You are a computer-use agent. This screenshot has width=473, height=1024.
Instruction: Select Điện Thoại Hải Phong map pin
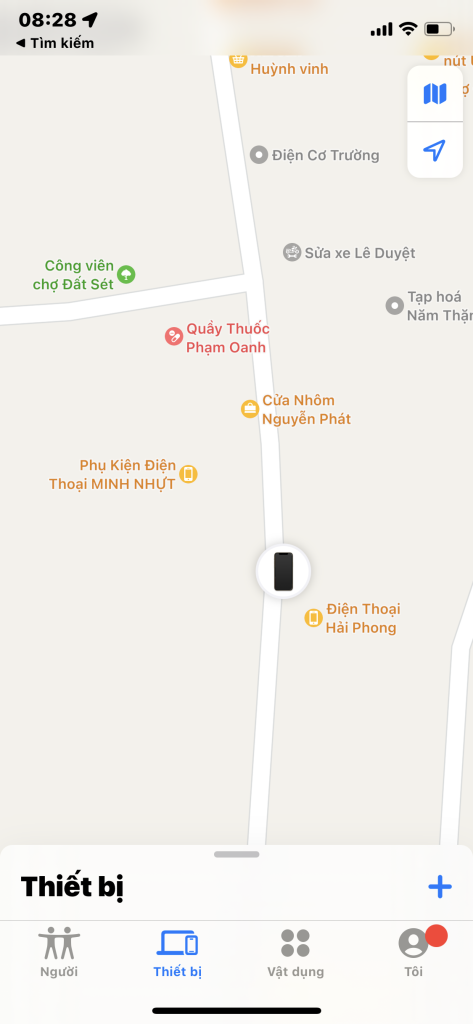pyautogui.click(x=314, y=618)
